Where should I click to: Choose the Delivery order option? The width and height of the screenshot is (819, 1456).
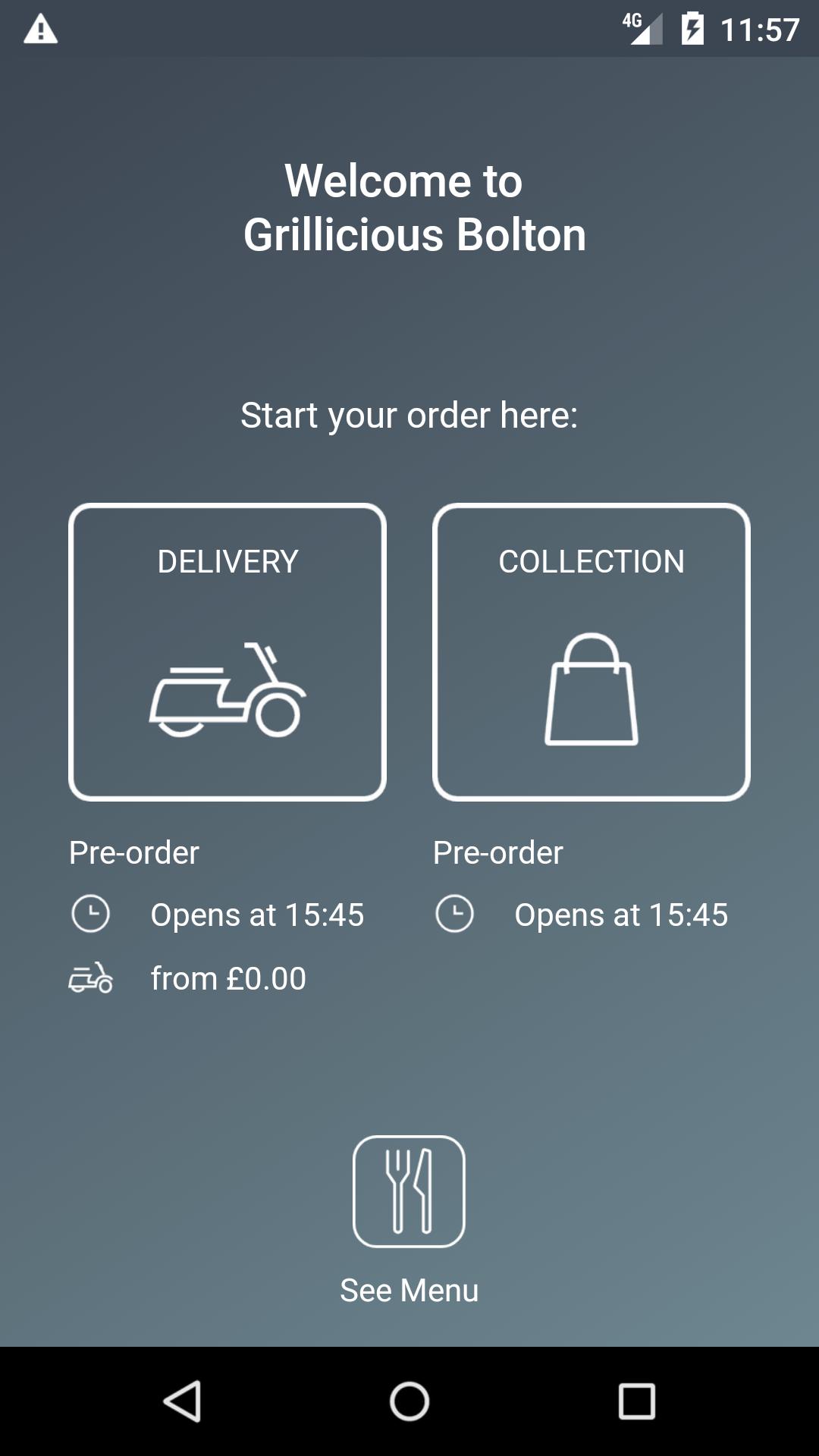(x=227, y=652)
